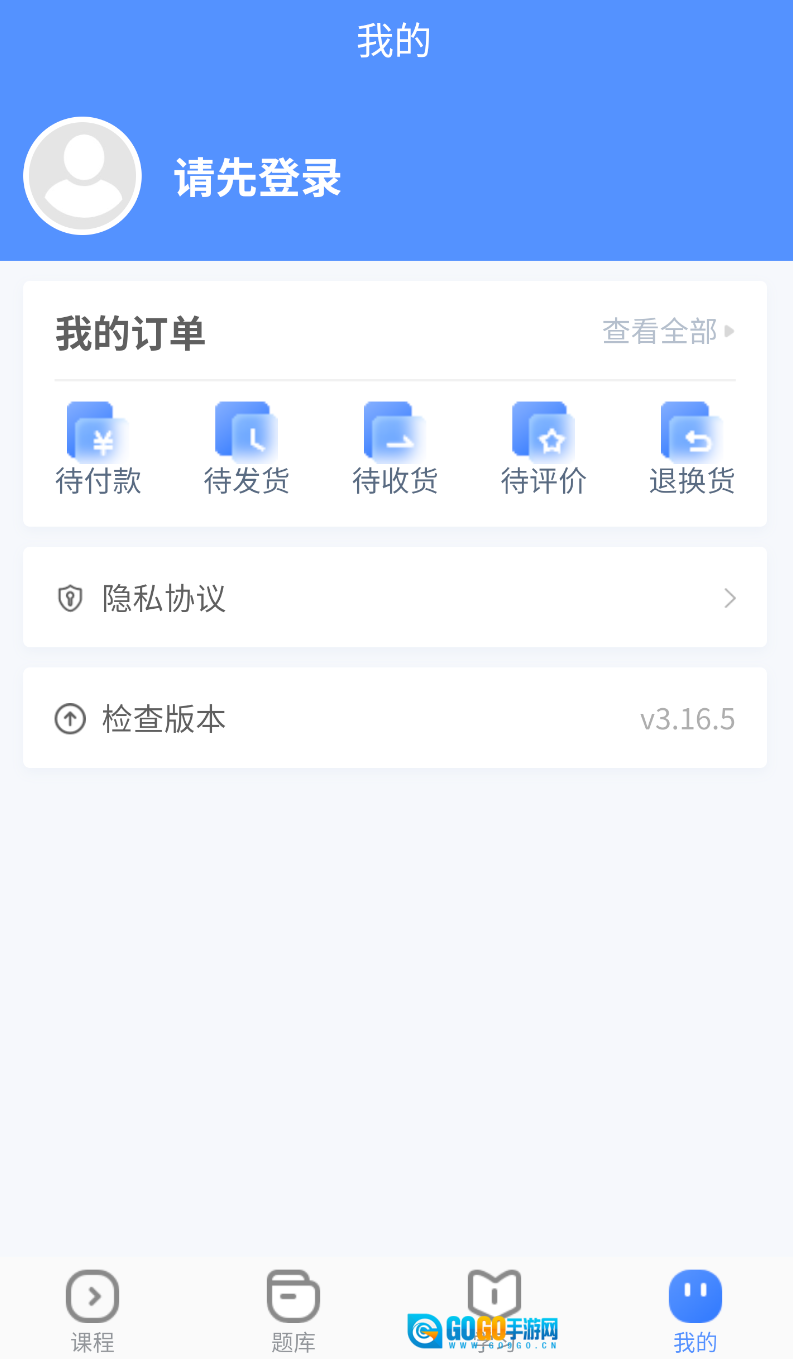View 待发货 orders awaiting shipment
The height and width of the screenshot is (1359, 793).
pyautogui.click(x=246, y=449)
